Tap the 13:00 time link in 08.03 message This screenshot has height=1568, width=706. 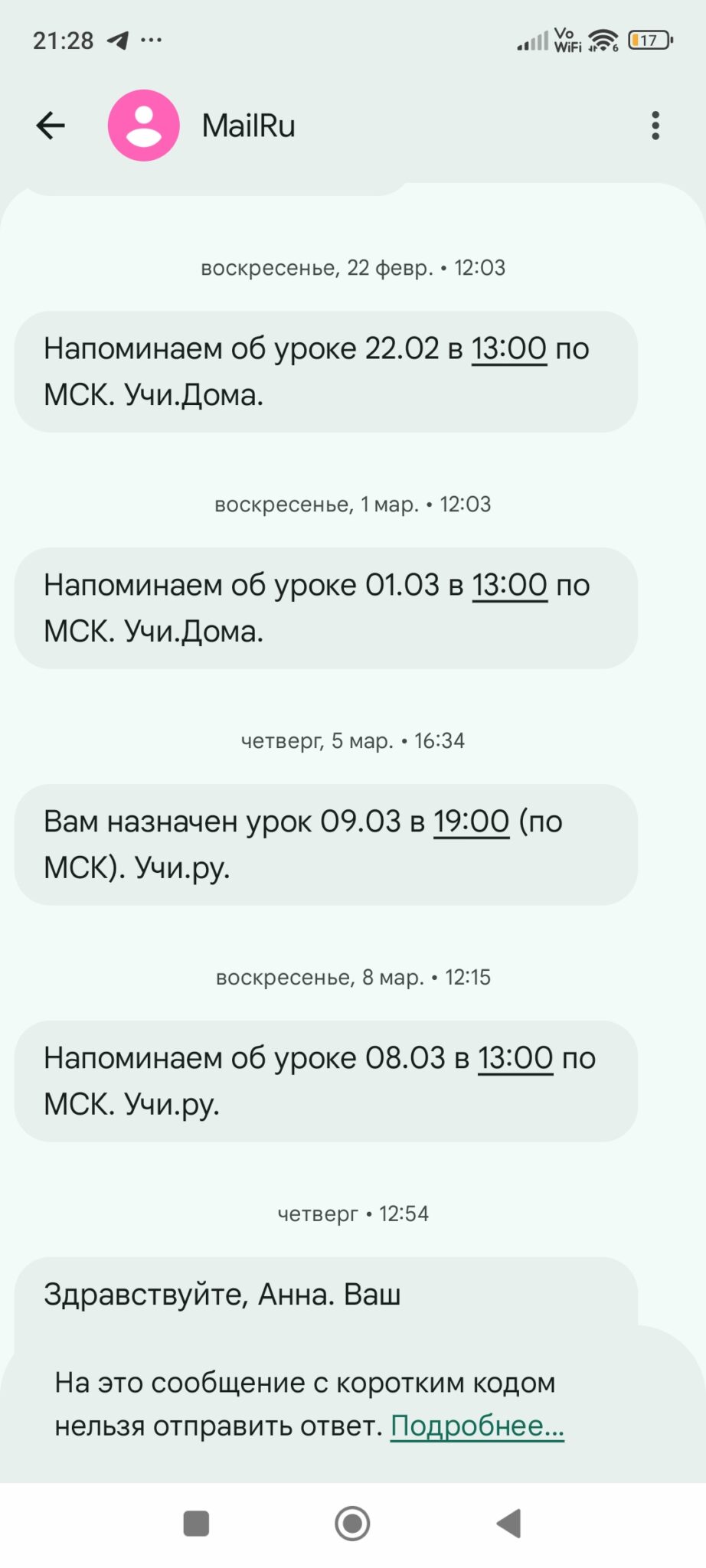tap(515, 1059)
